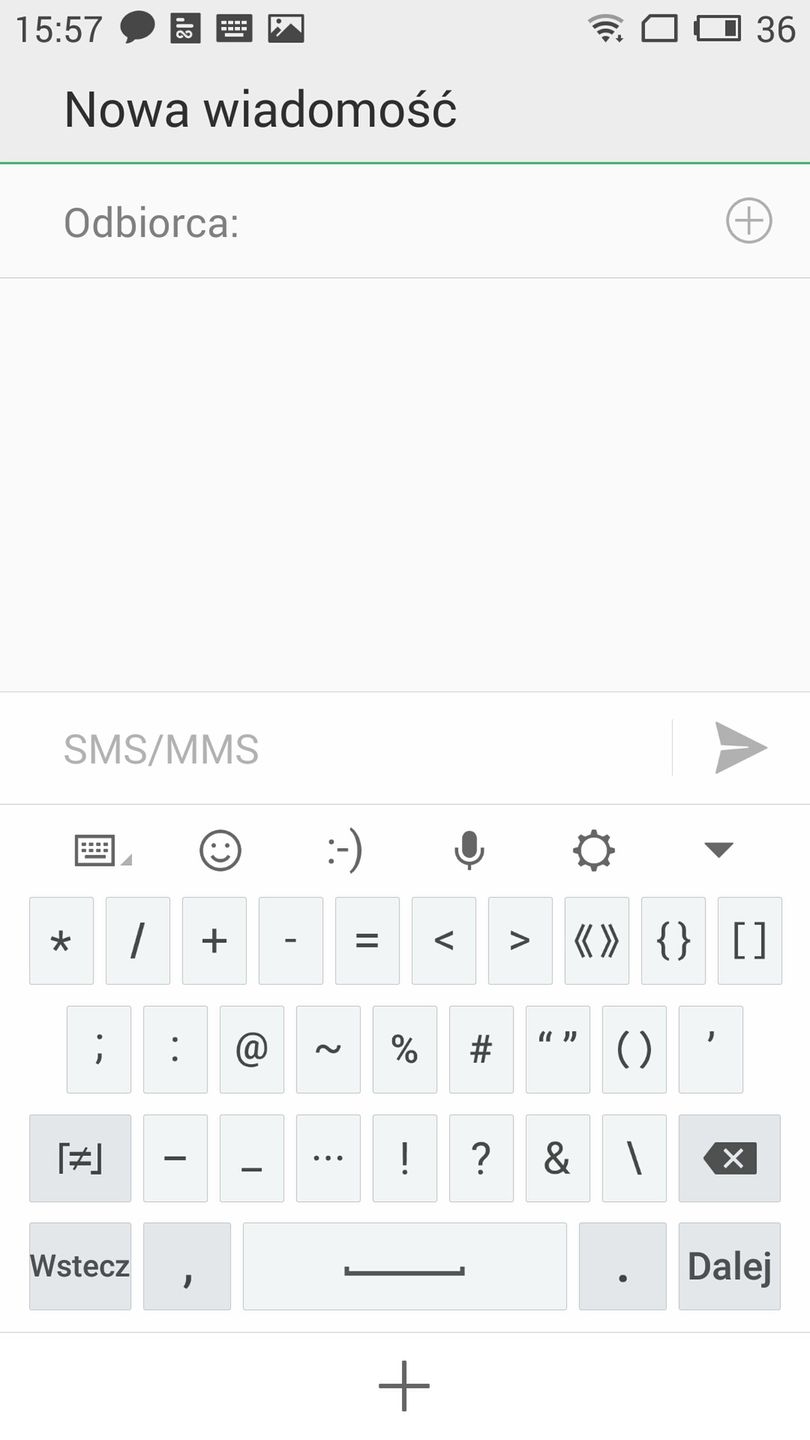Insert the curly braces key
The width and height of the screenshot is (810, 1440).
click(673, 941)
